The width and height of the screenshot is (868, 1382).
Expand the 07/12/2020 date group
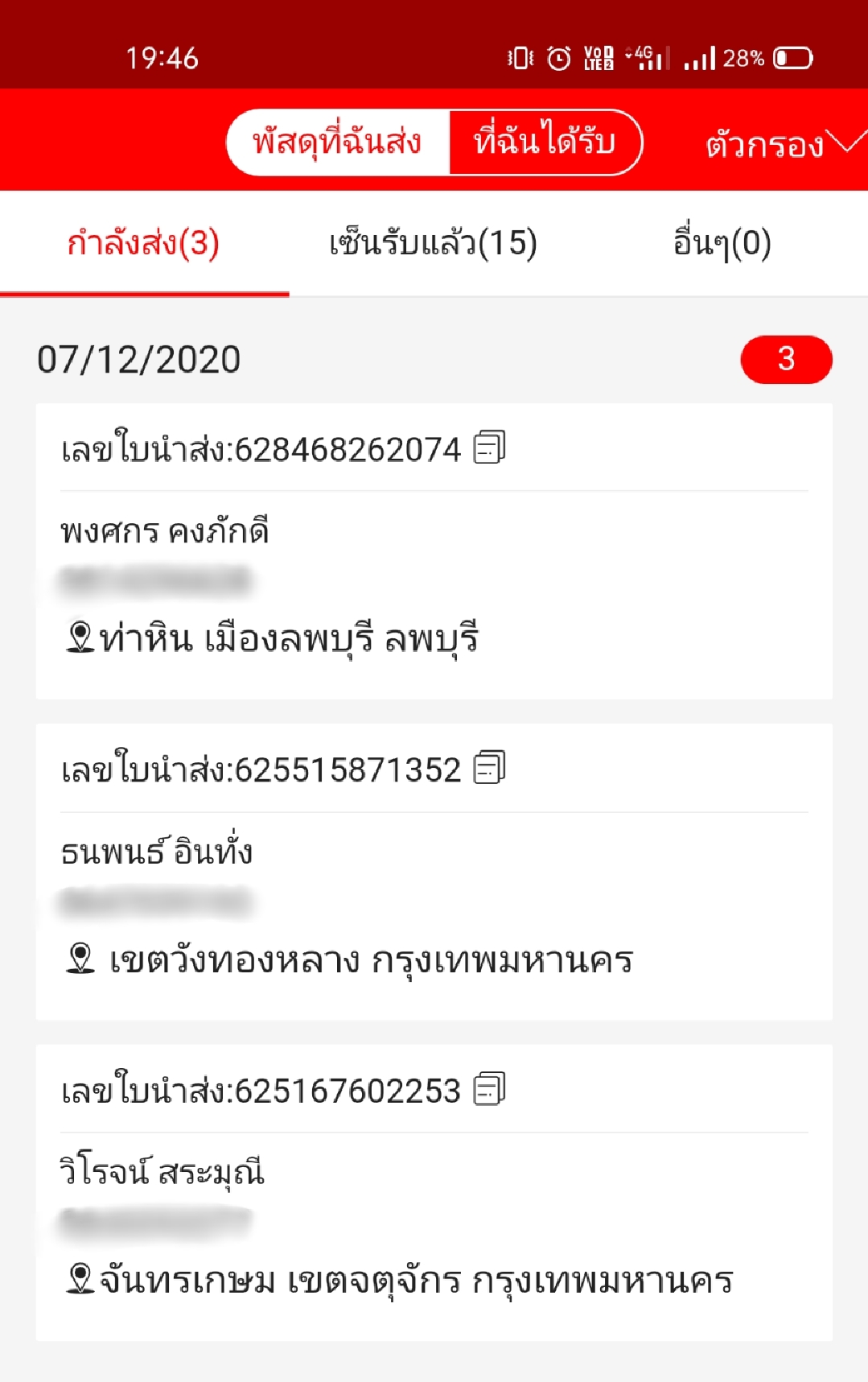138,359
